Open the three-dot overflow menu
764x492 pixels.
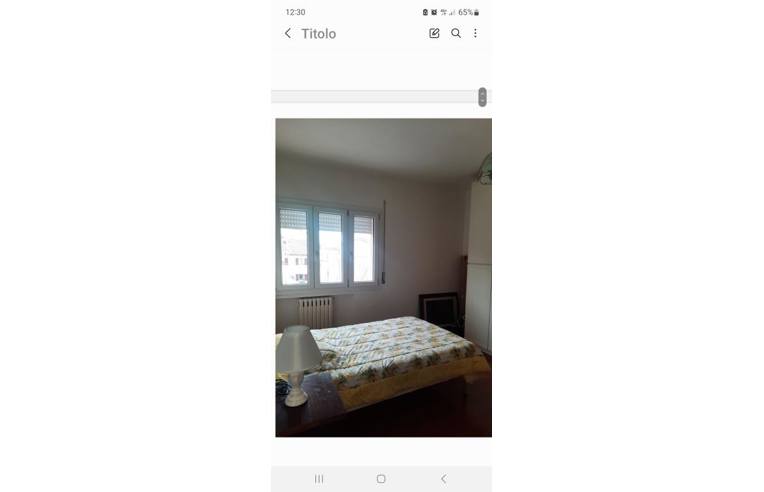pyautogui.click(x=475, y=33)
